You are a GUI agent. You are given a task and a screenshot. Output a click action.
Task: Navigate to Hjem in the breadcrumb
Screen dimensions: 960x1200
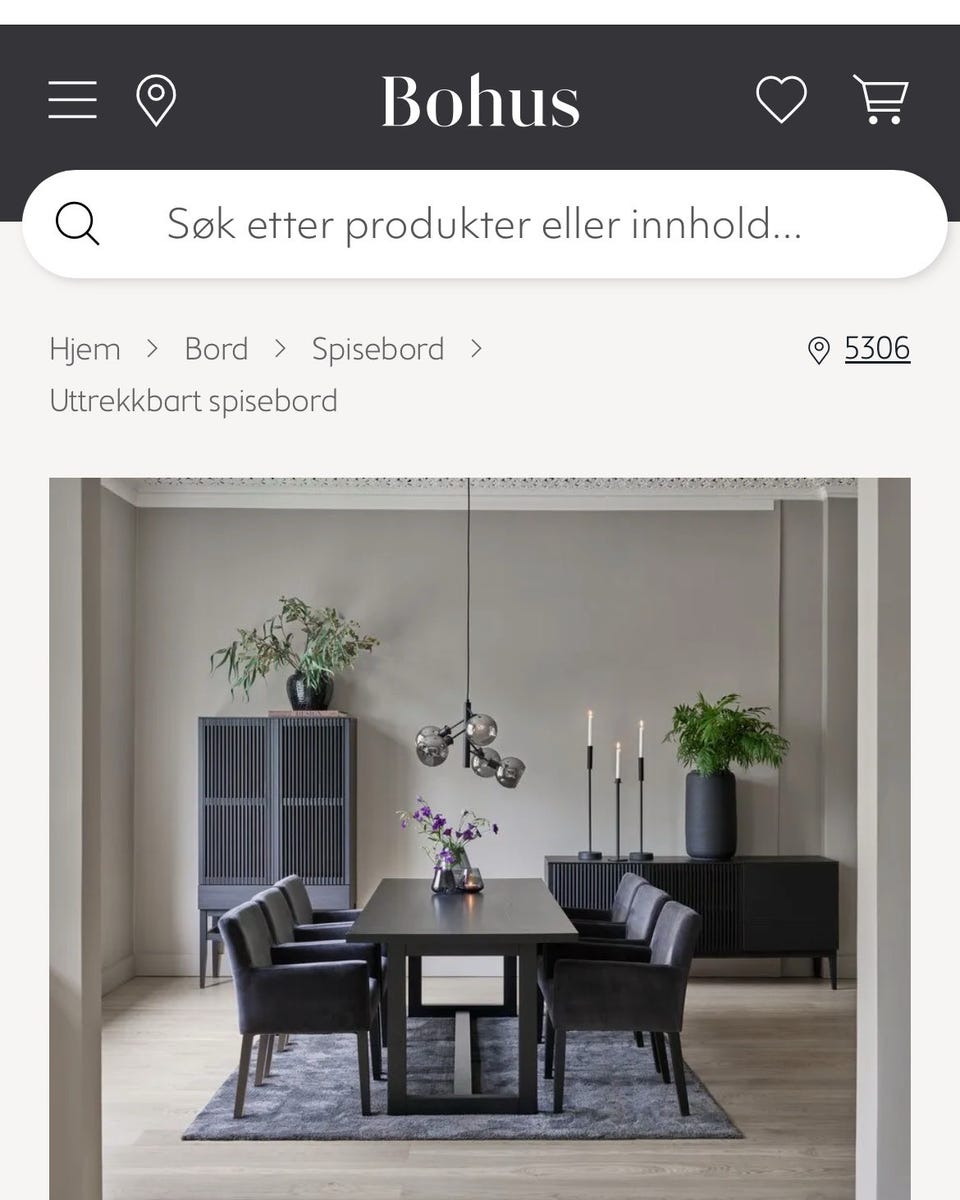point(84,349)
